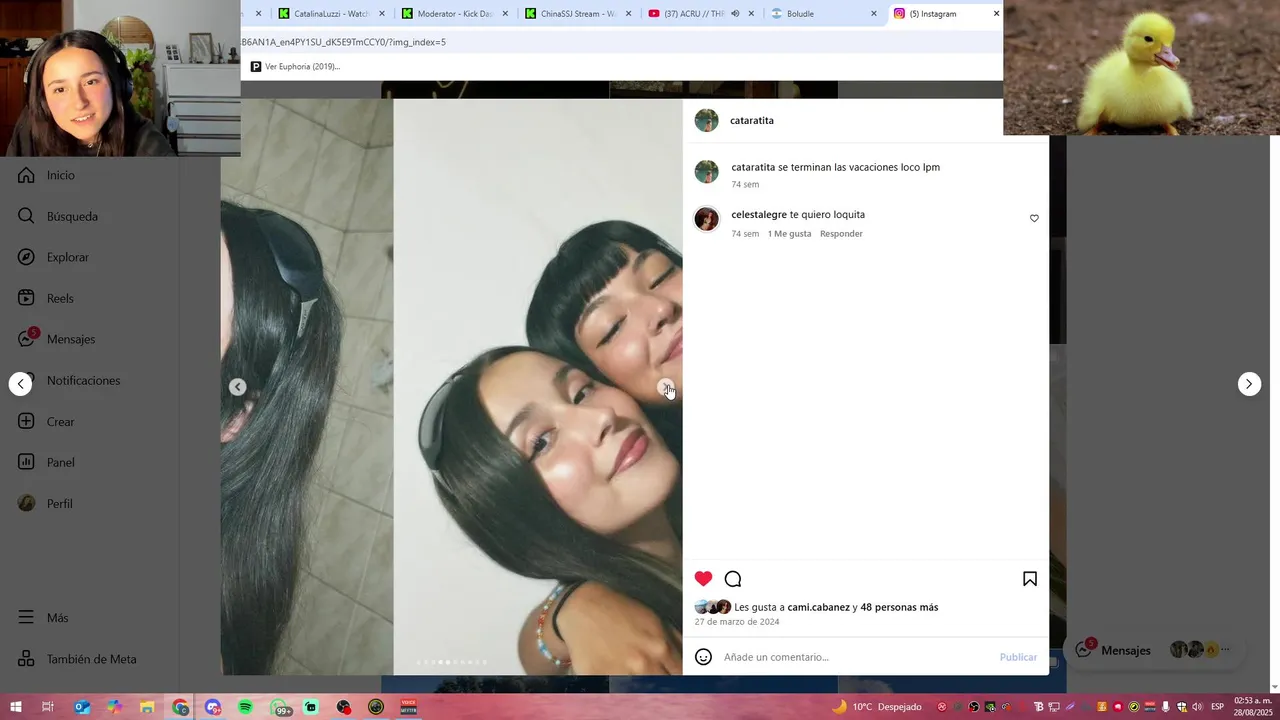The image size is (1280, 720).
Task: Show the next carousel photo
Action: 665,387
